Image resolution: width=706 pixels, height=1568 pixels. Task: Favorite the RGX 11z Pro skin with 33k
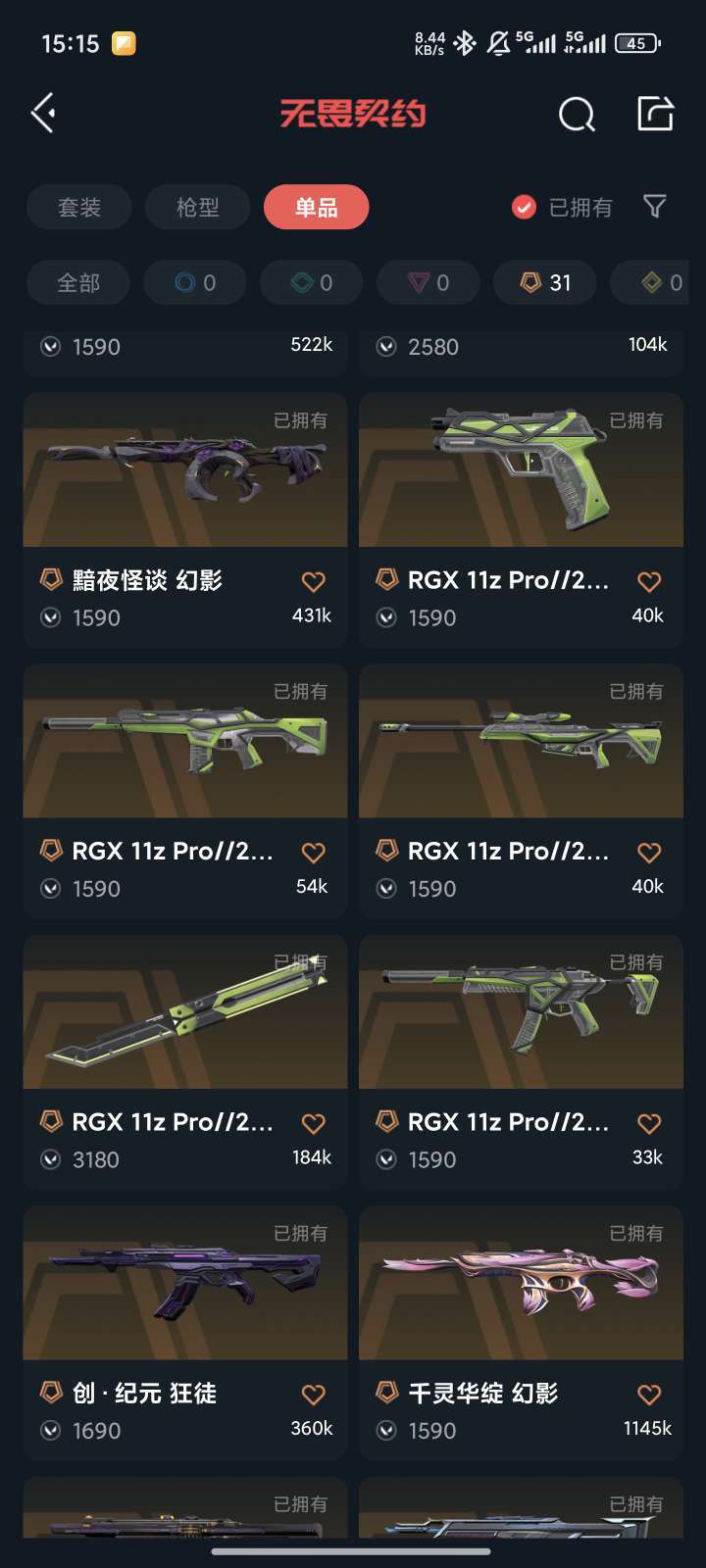coord(649,1124)
